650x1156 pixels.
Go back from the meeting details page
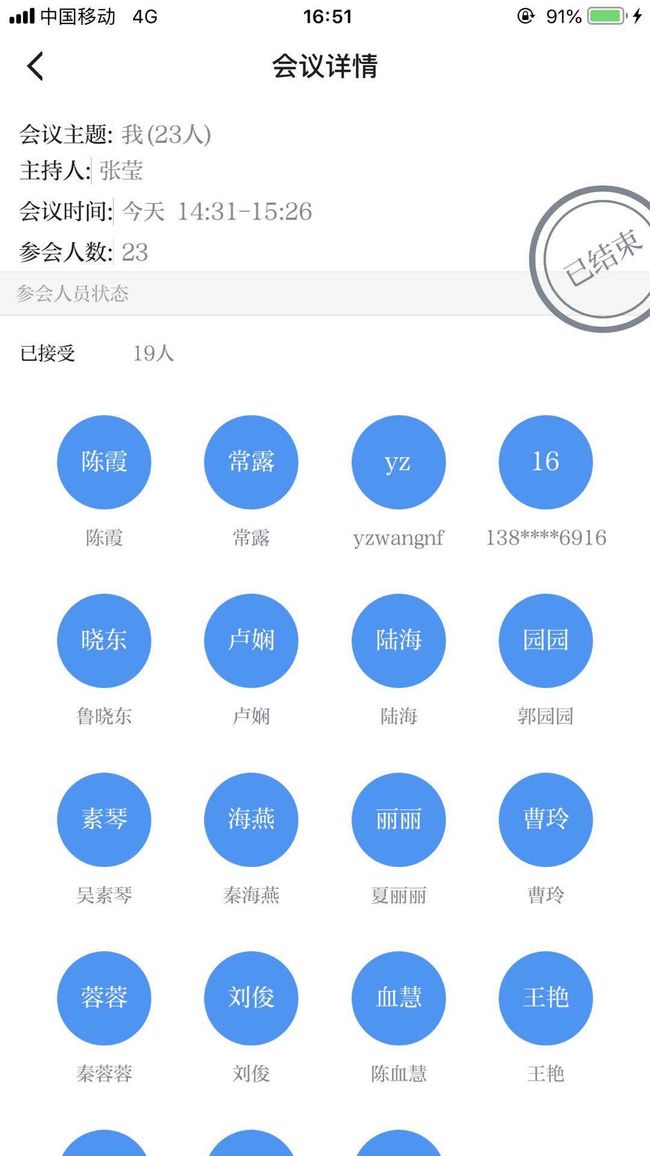35,66
